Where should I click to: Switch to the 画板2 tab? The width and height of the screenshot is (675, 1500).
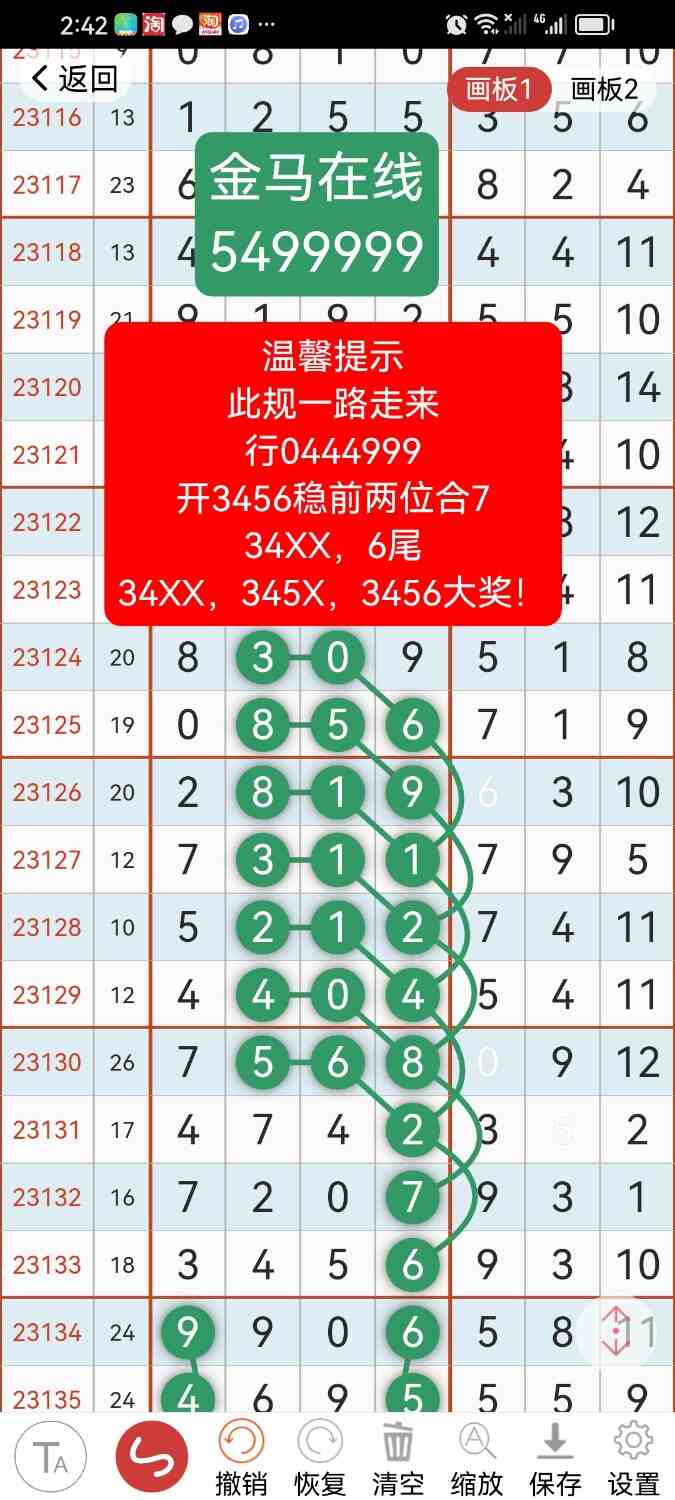coord(604,90)
